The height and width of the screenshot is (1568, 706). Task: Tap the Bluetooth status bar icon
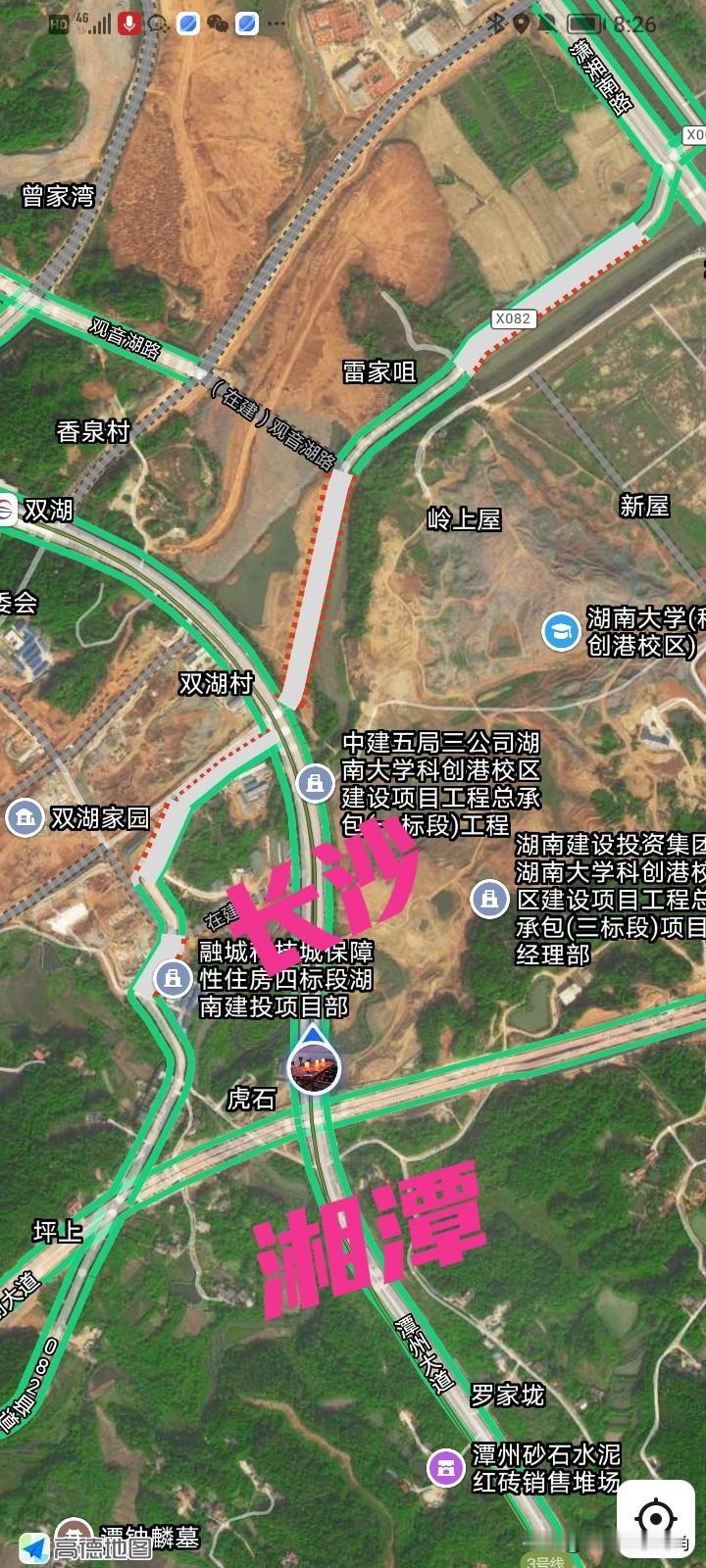pyautogui.click(x=495, y=22)
